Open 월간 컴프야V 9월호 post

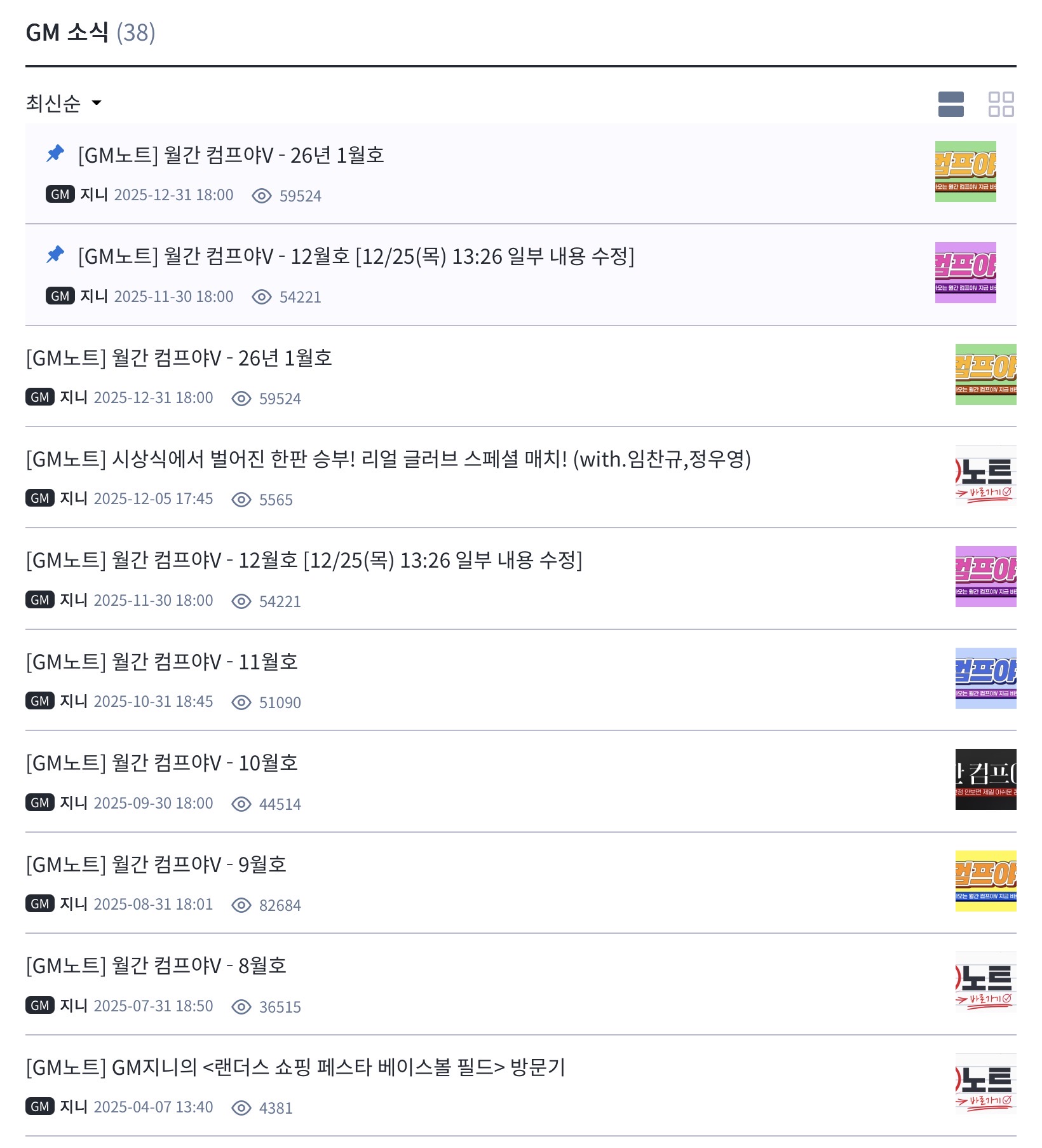pyautogui.click(x=156, y=864)
